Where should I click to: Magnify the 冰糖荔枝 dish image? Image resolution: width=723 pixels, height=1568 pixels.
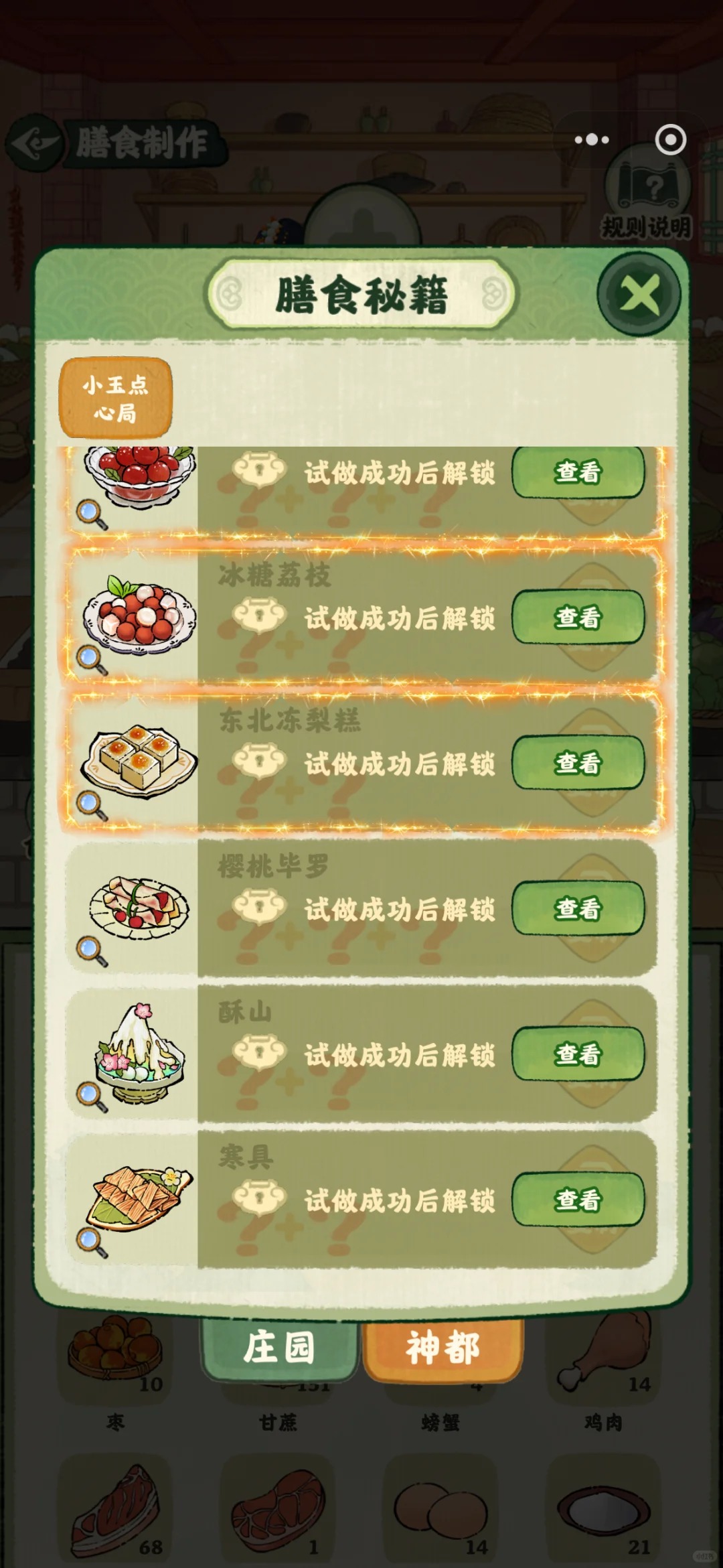[91, 660]
